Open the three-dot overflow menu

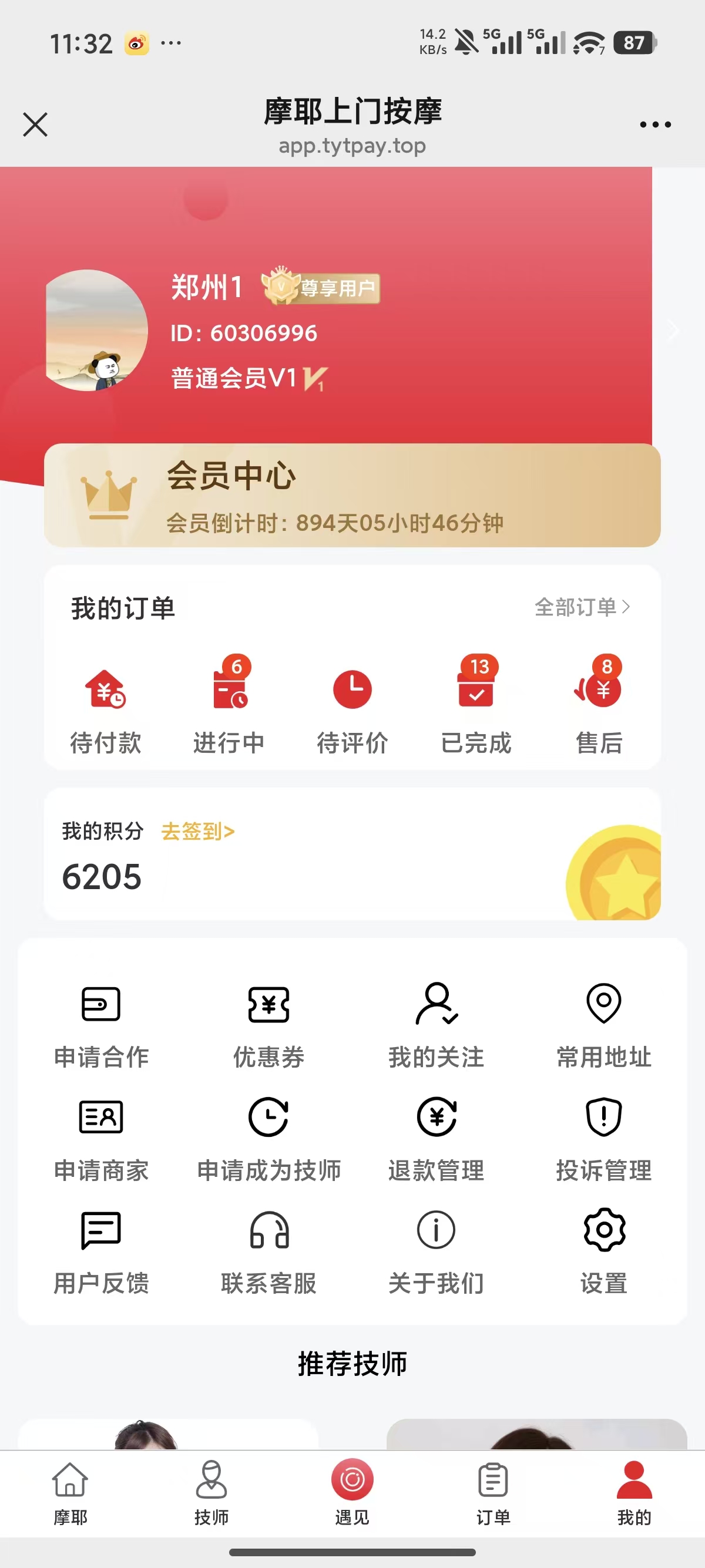pos(655,125)
